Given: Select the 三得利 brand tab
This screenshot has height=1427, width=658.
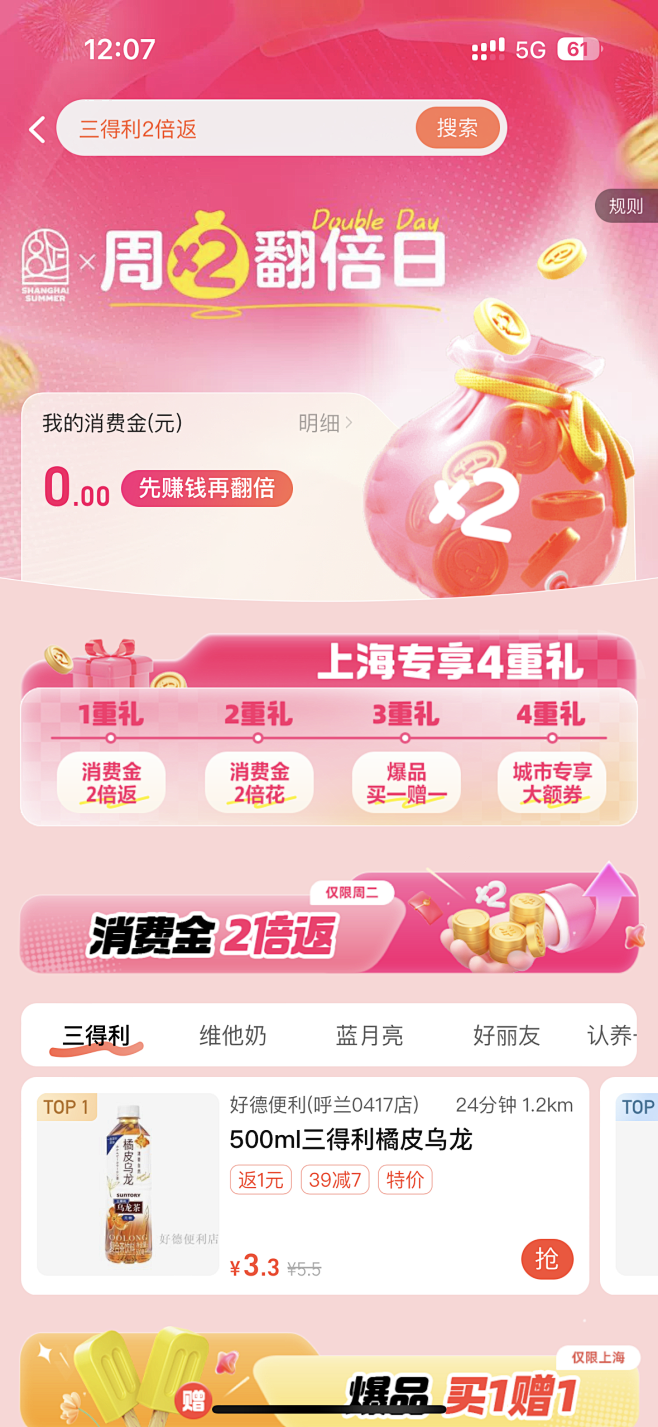Looking at the screenshot, I should [96, 1036].
